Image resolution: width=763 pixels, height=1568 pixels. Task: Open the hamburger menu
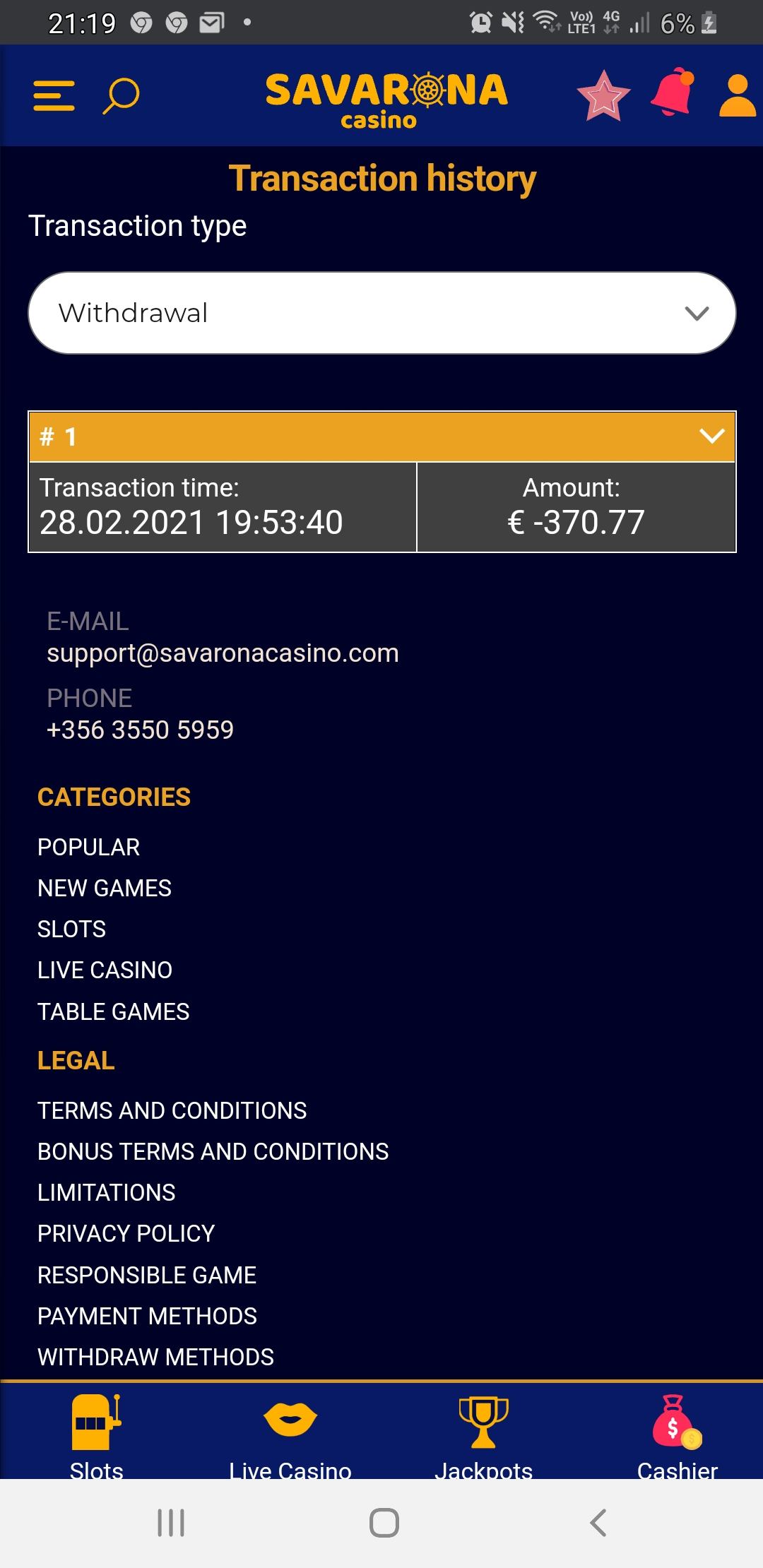54,95
